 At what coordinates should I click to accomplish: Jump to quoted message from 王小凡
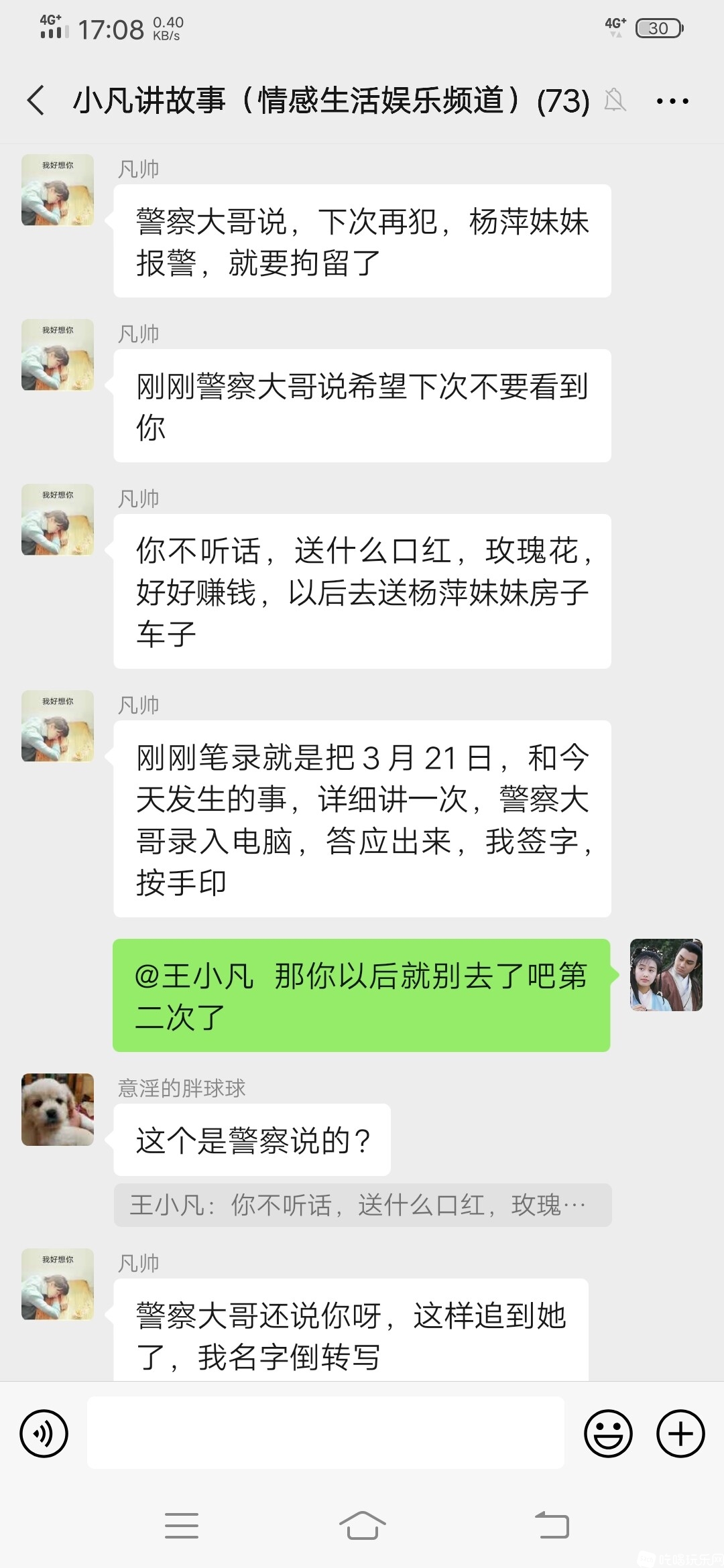362,1205
